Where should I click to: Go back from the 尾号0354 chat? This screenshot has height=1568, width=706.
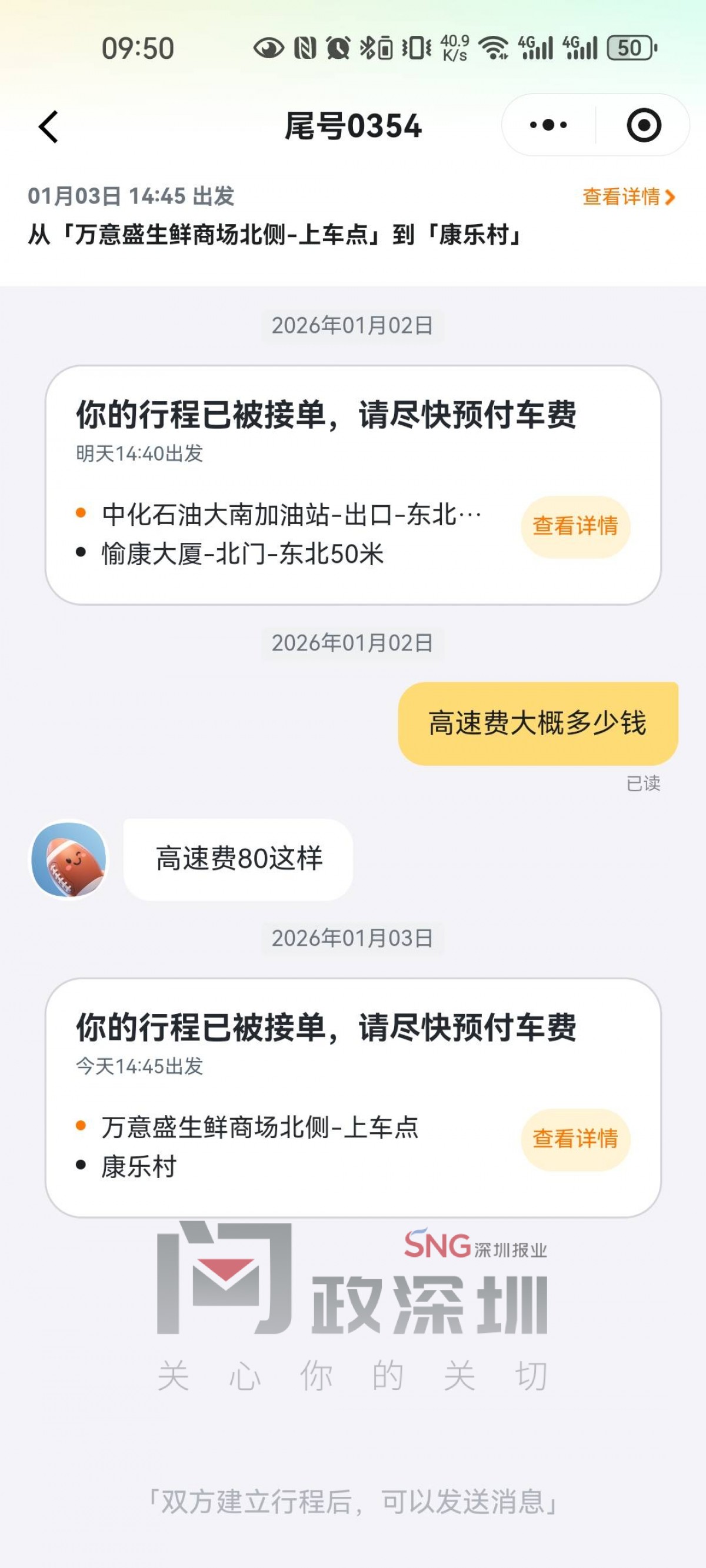pyautogui.click(x=49, y=126)
